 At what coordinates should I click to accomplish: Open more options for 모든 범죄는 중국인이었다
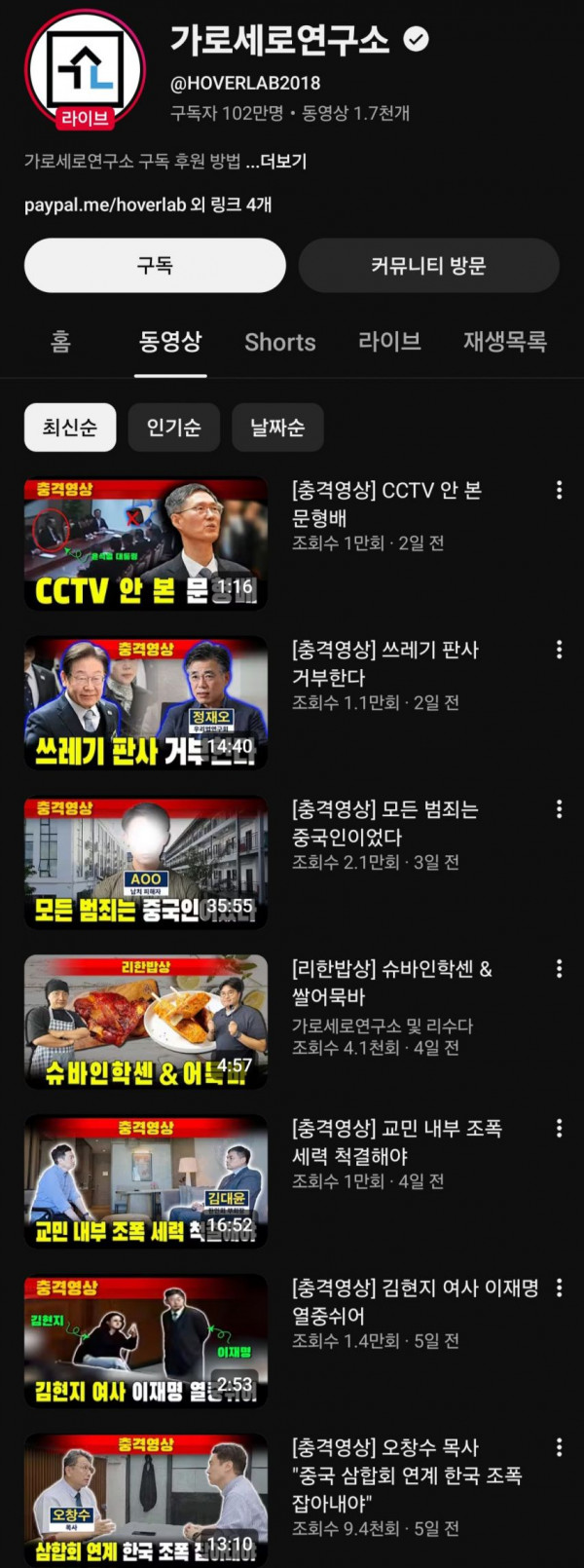point(559,809)
